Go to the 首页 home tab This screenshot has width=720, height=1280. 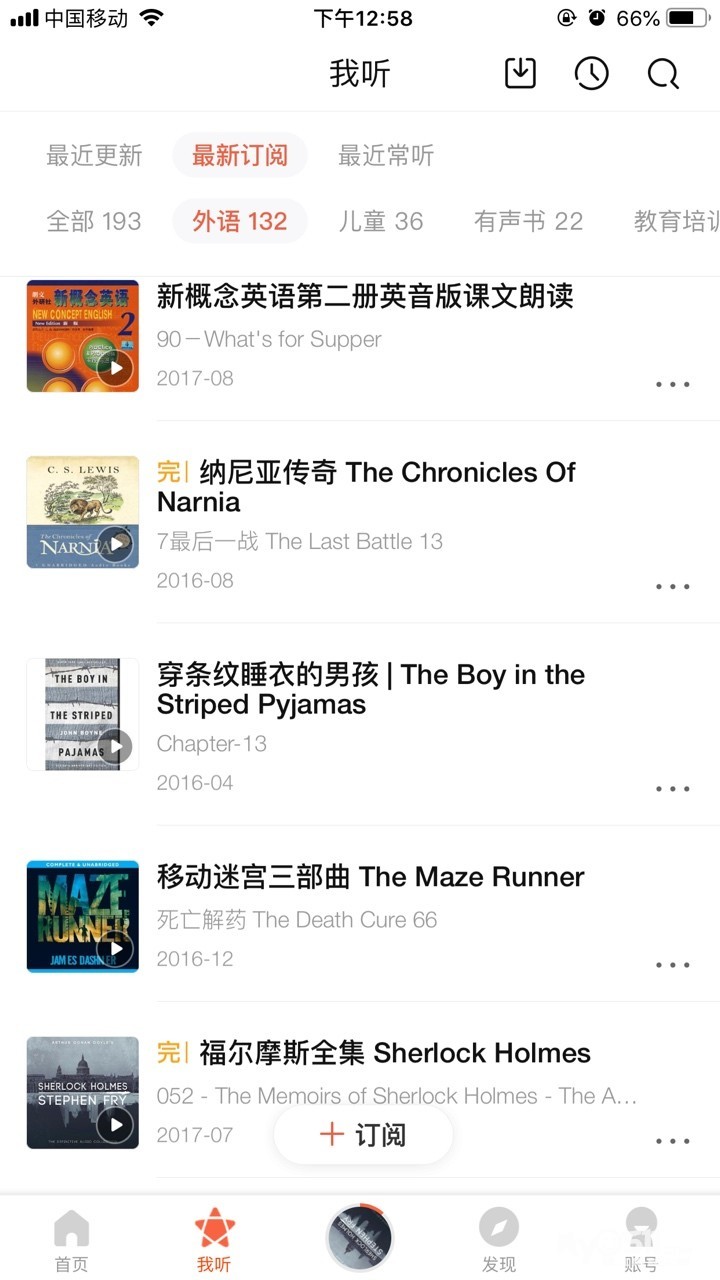[71, 1240]
